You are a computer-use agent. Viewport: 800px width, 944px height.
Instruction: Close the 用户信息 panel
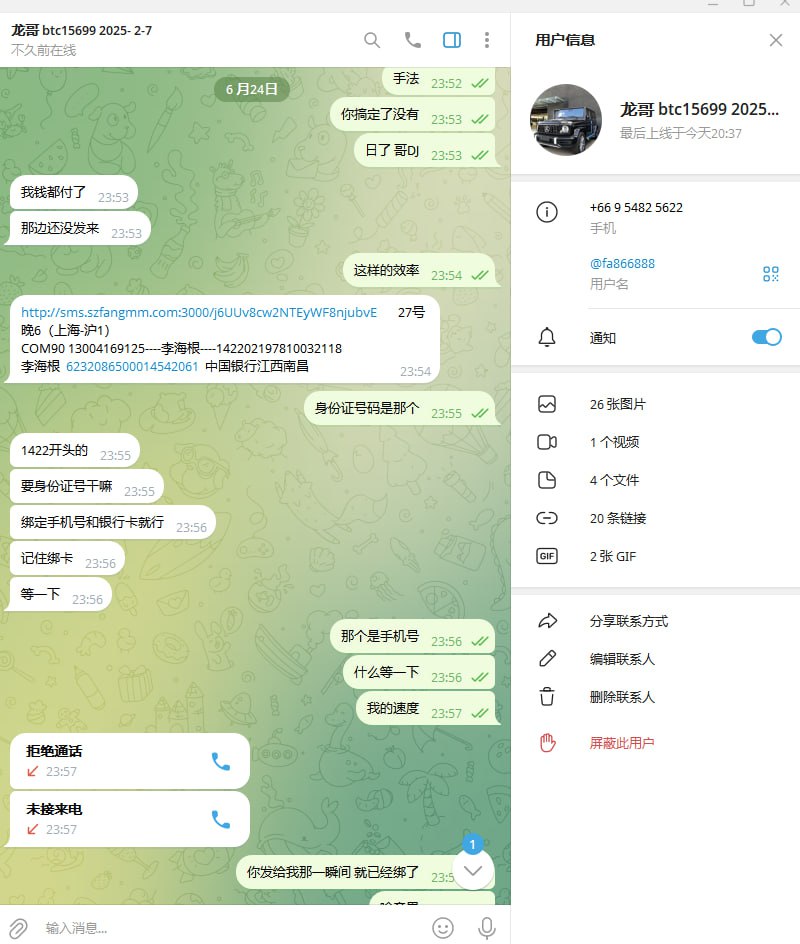point(776,40)
